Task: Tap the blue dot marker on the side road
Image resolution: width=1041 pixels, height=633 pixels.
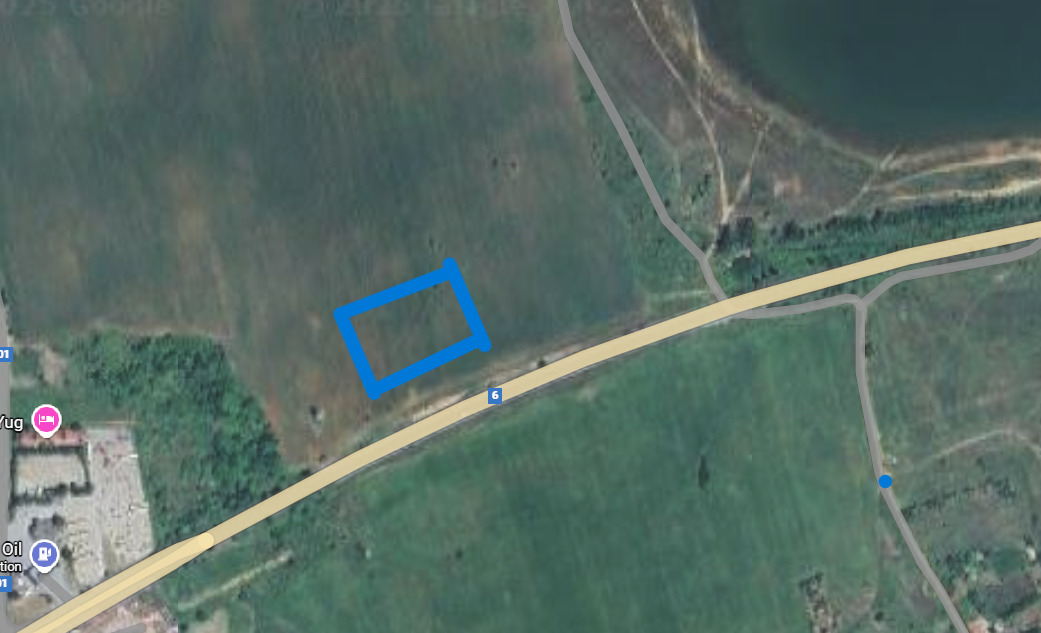Action: coord(885,482)
